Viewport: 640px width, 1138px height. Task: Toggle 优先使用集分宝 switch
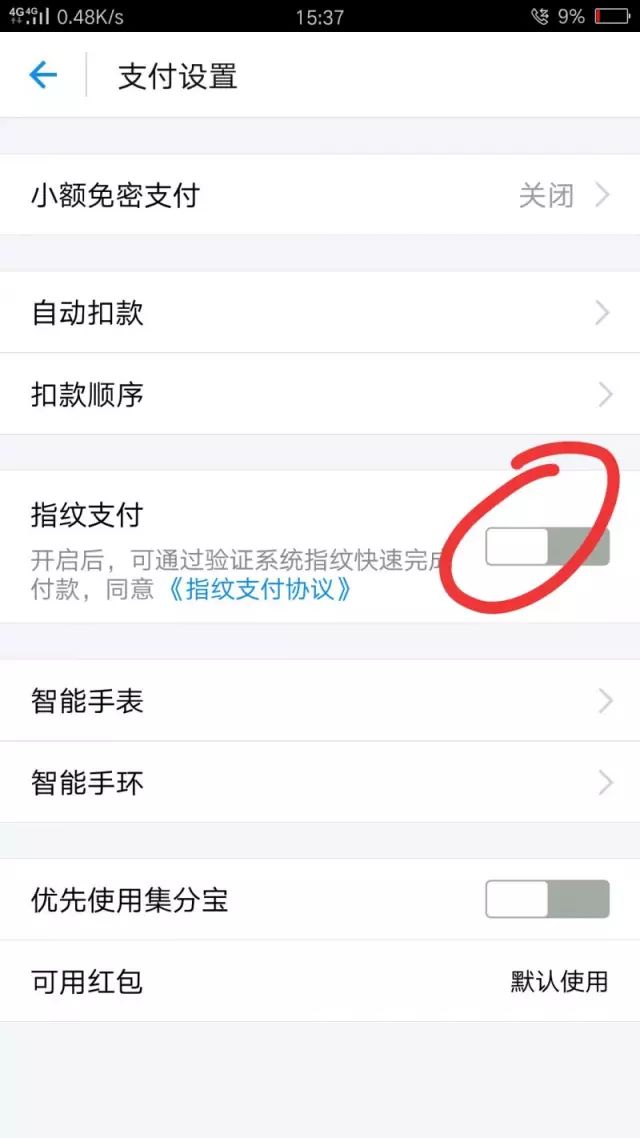point(547,899)
